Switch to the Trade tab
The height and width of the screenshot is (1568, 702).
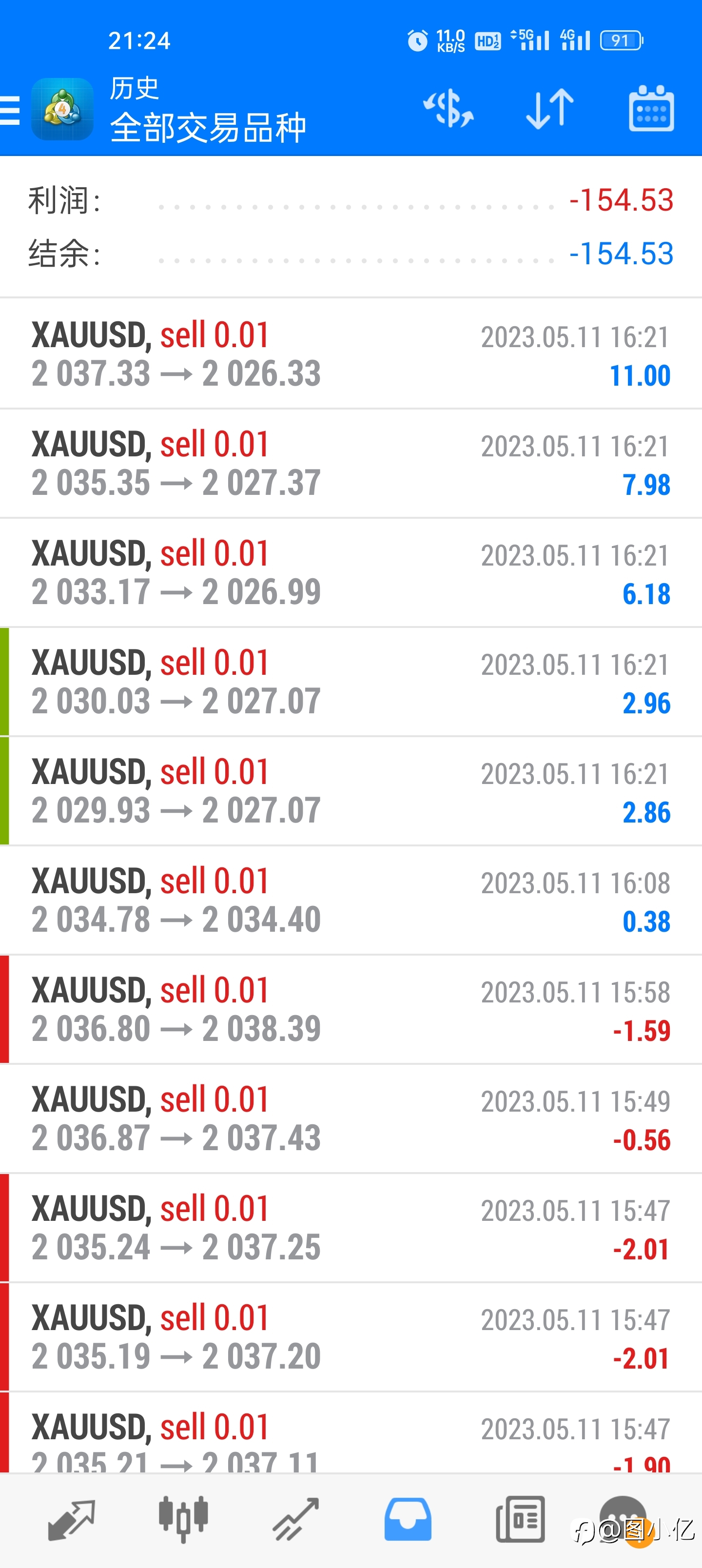(x=295, y=1519)
